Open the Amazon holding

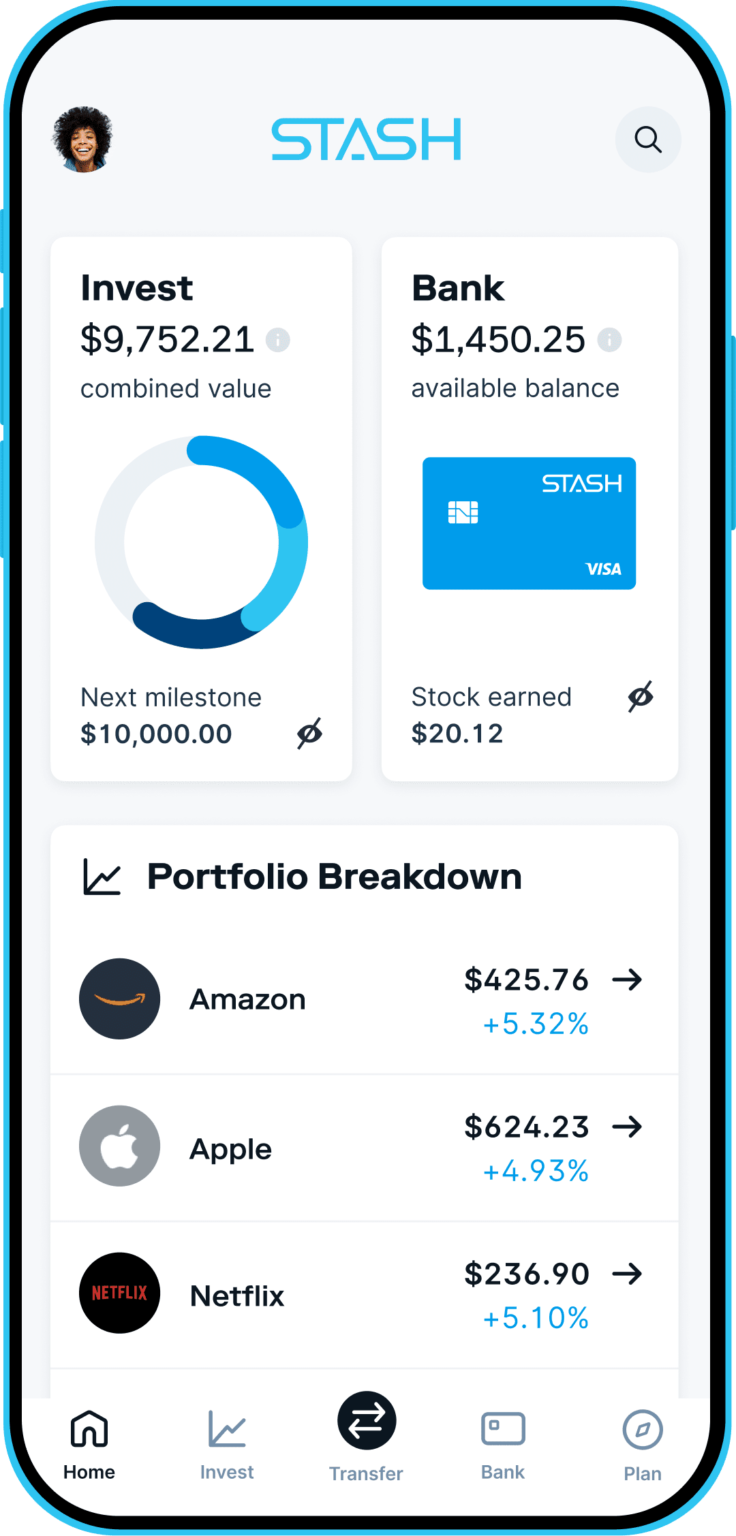[x=364, y=999]
